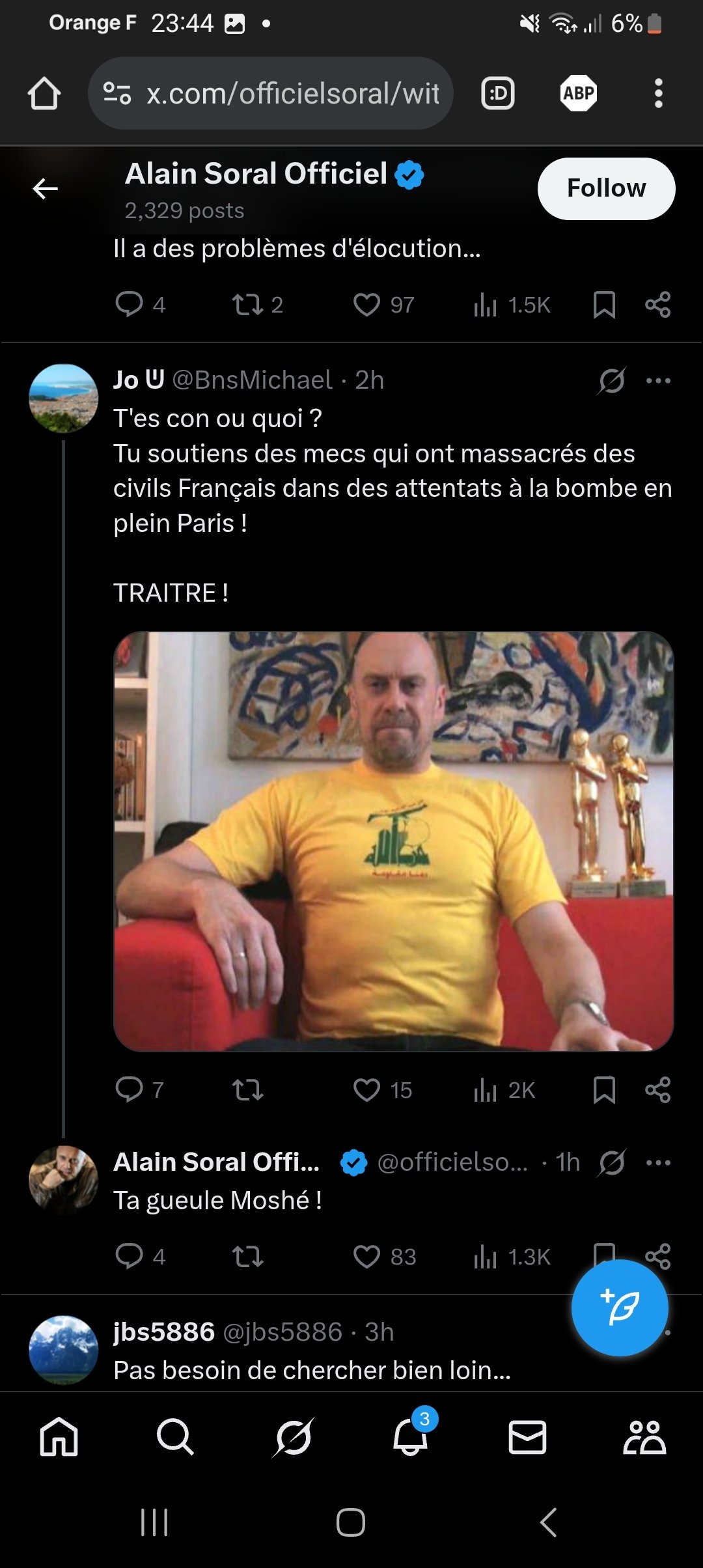Go back using the header arrow
Image resolution: width=703 pixels, height=1568 pixels.
pos(45,189)
